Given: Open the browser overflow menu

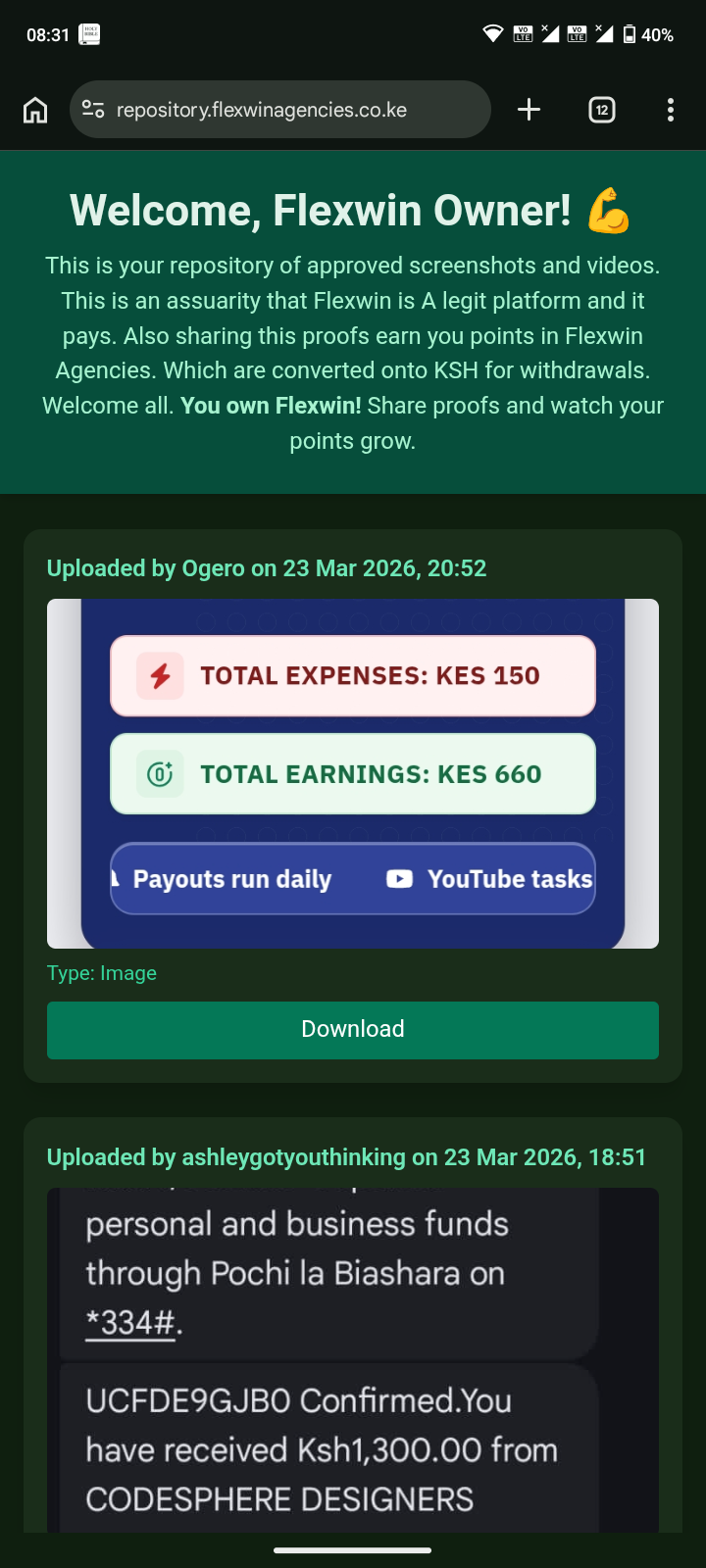Looking at the screenshot, I should click(671, 110).
